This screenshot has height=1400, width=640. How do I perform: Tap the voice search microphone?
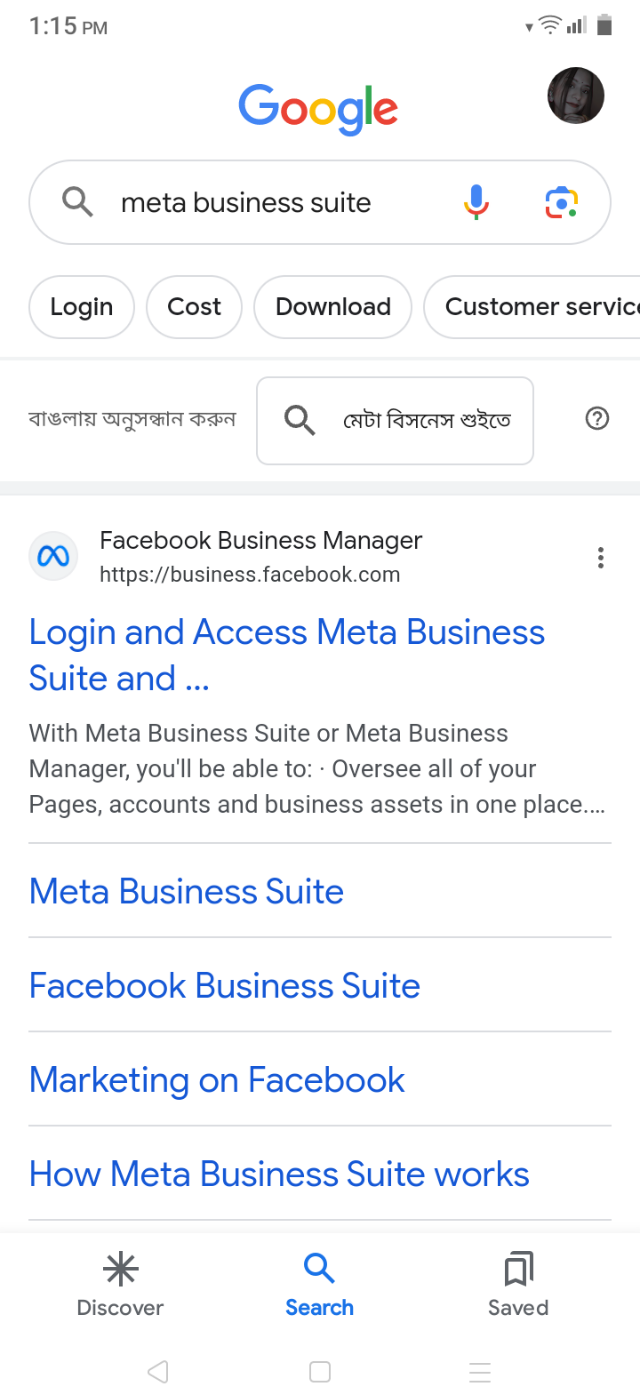(x=476, y=203)
